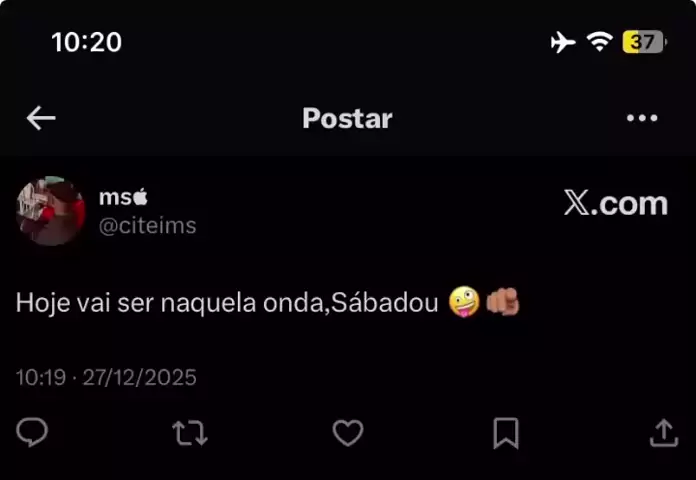
Task: Open the three-dot overflow menu
Action: coord(642,118)
